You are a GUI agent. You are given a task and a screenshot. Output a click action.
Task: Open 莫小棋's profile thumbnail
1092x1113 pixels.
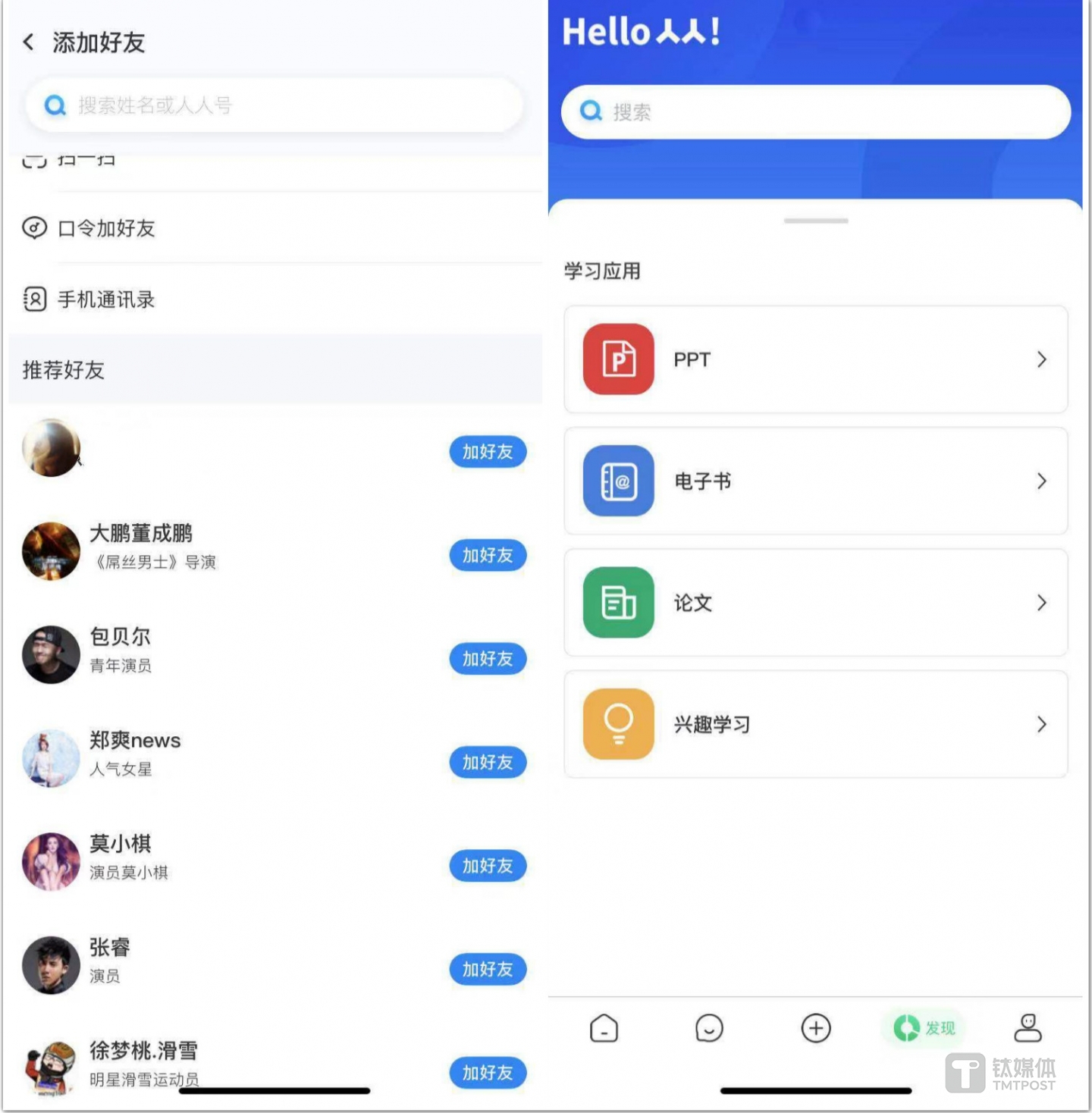coord(50,861)
